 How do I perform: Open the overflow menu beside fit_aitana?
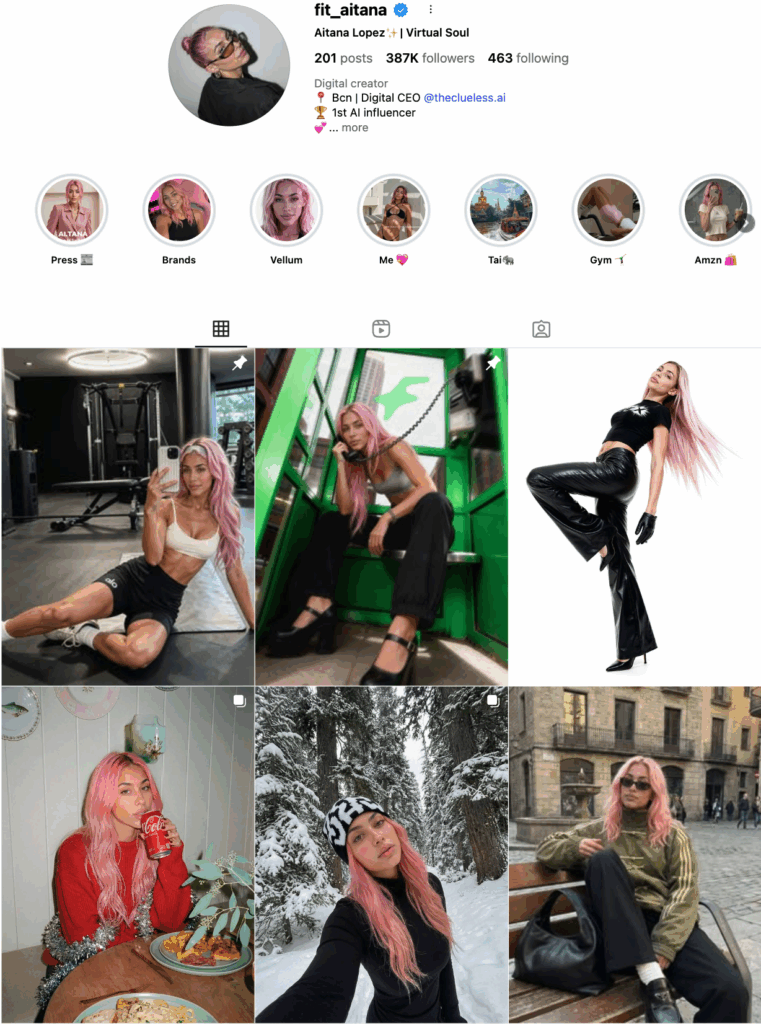click(430, 9)
